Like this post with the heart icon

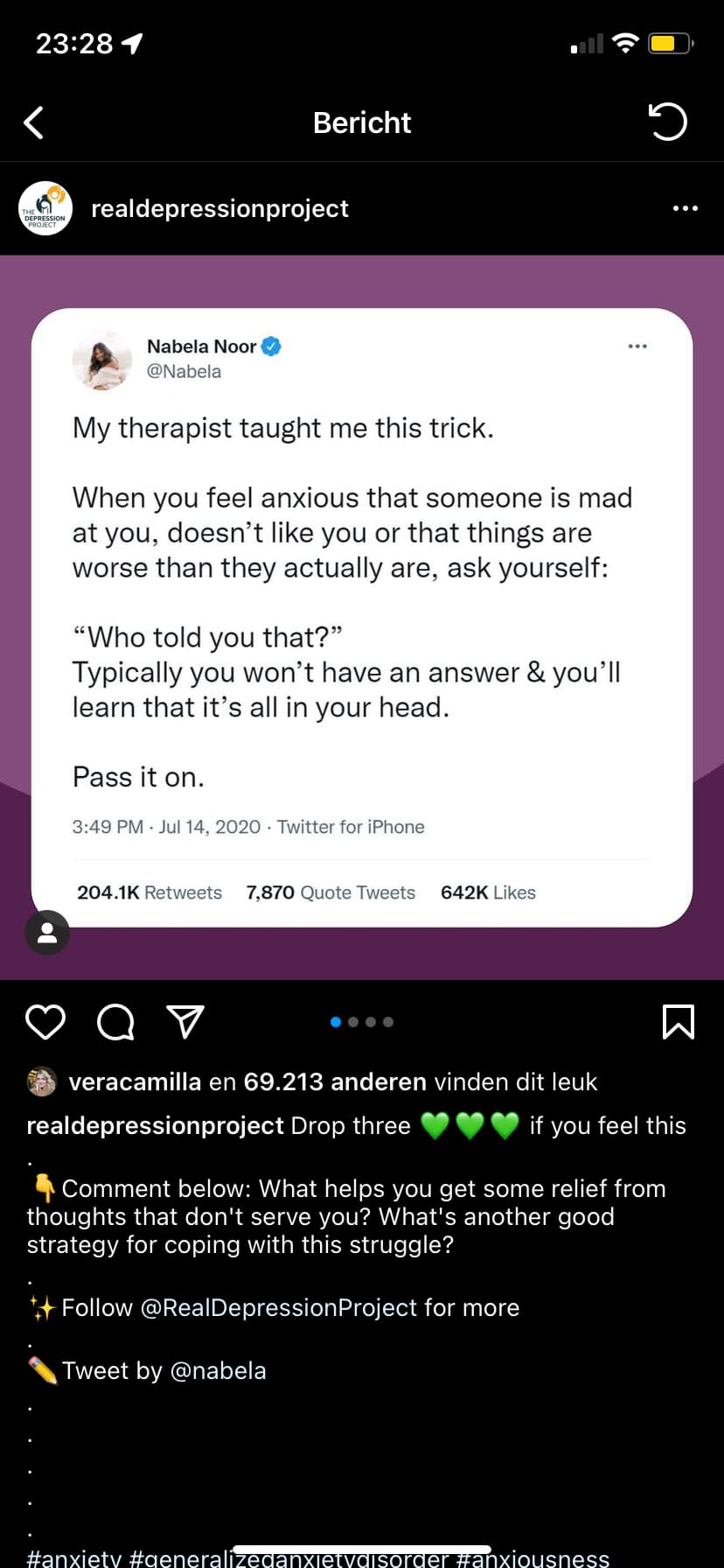coord(45,1021)
